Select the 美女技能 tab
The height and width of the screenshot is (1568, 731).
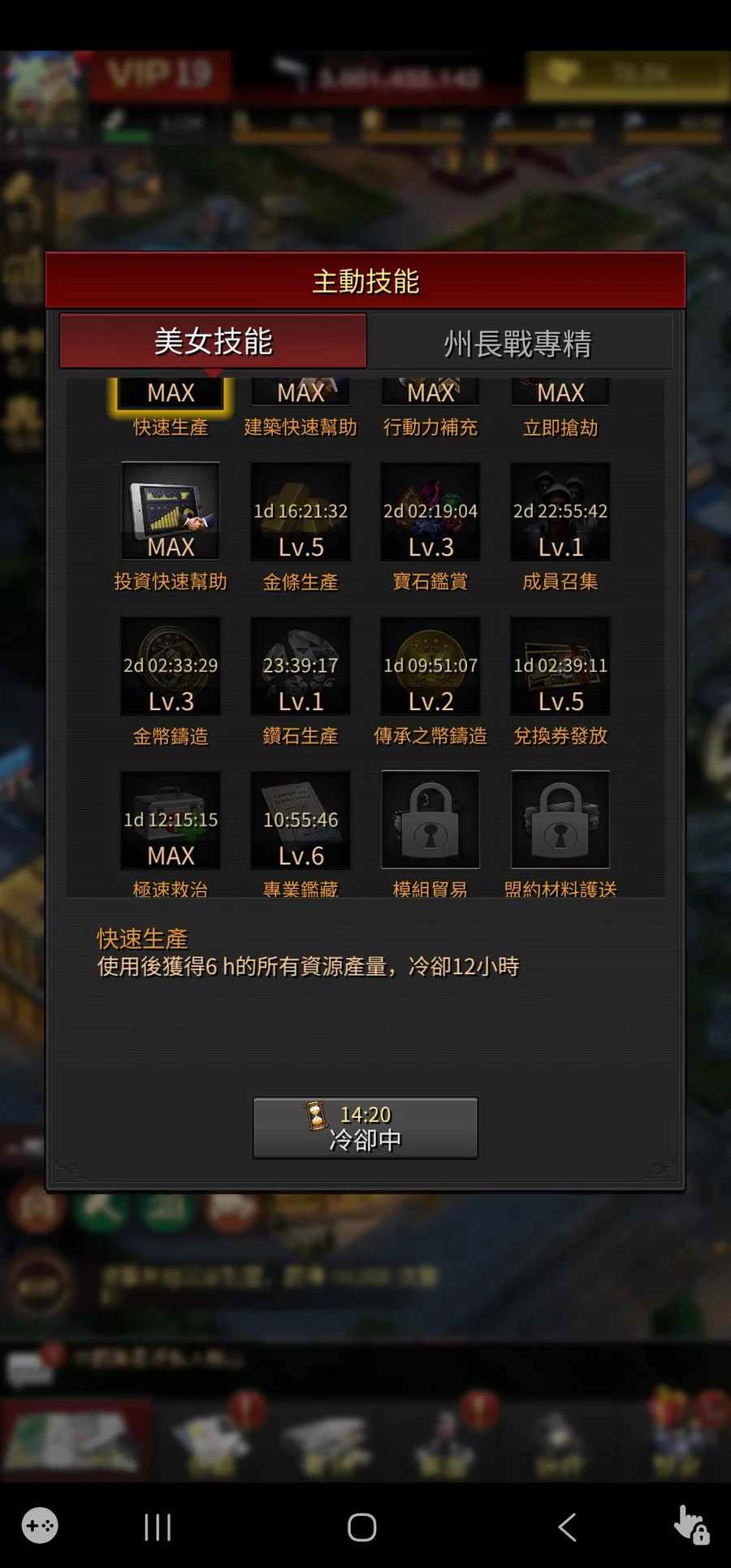(x=213, y=341)
